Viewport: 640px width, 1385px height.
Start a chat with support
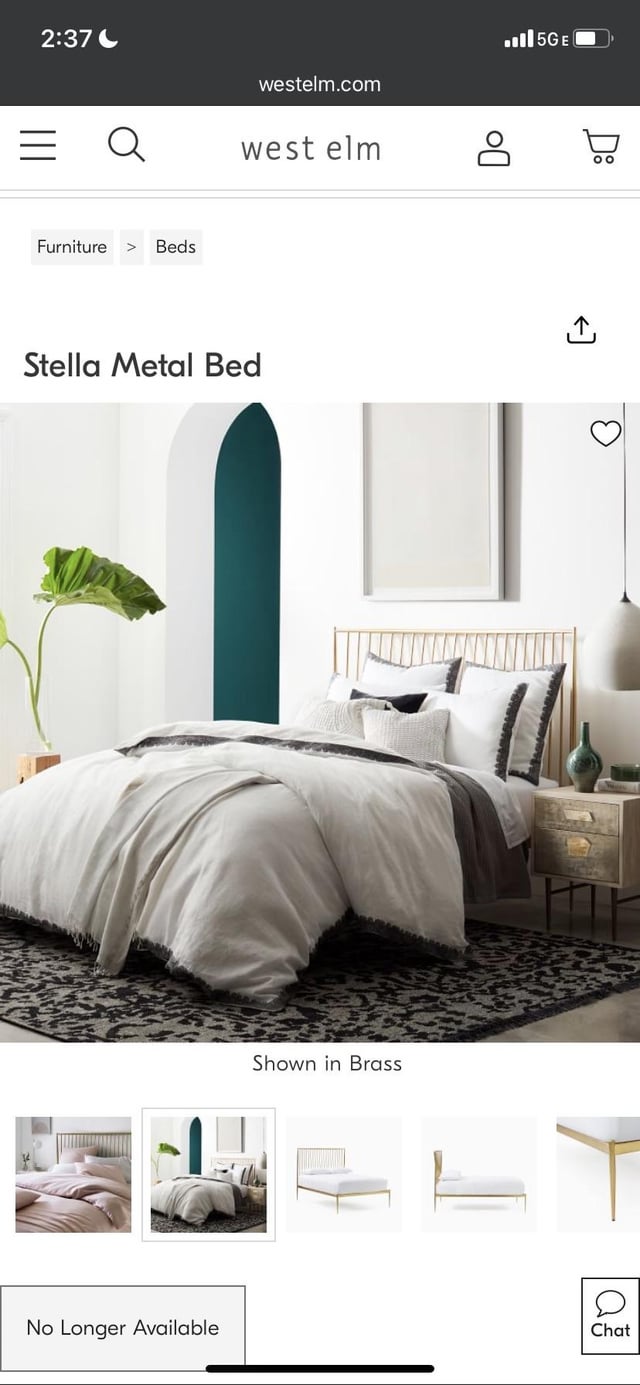tap(610, 1315)
